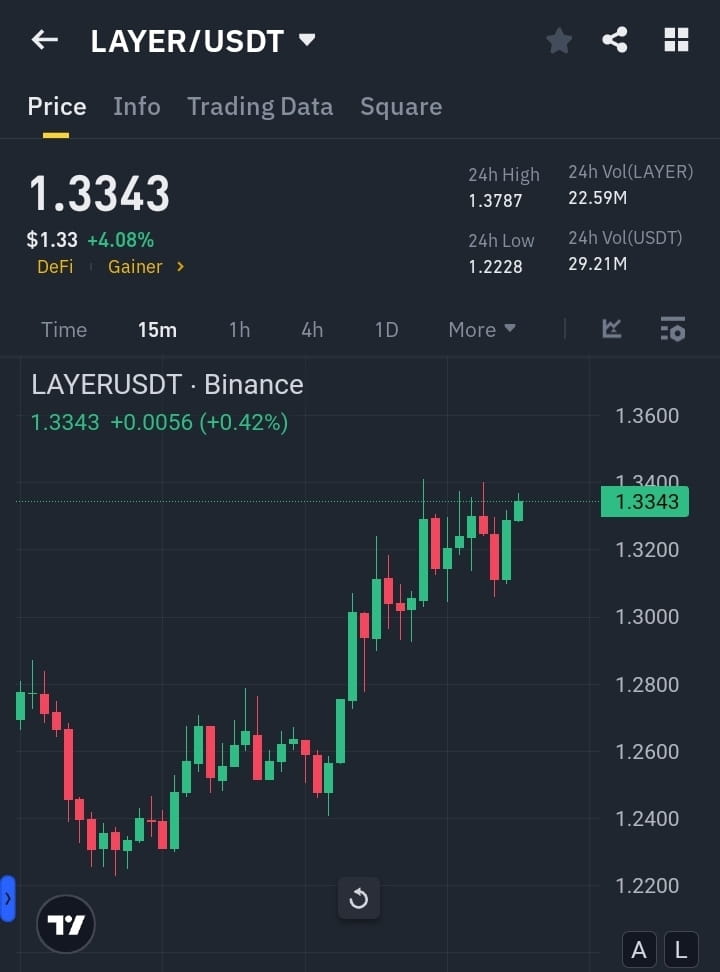Open the More timeframe dropdown
The height and width of the screenshot is (972, 720).
[481, 329]
